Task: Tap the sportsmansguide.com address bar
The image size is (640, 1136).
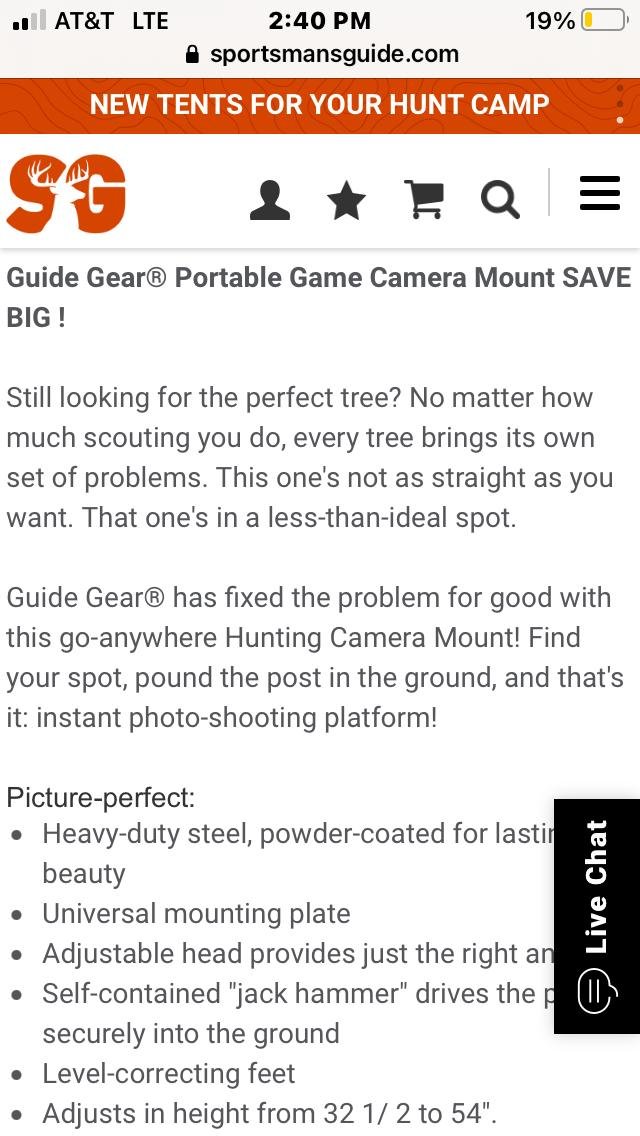Action: click(323, 54)
